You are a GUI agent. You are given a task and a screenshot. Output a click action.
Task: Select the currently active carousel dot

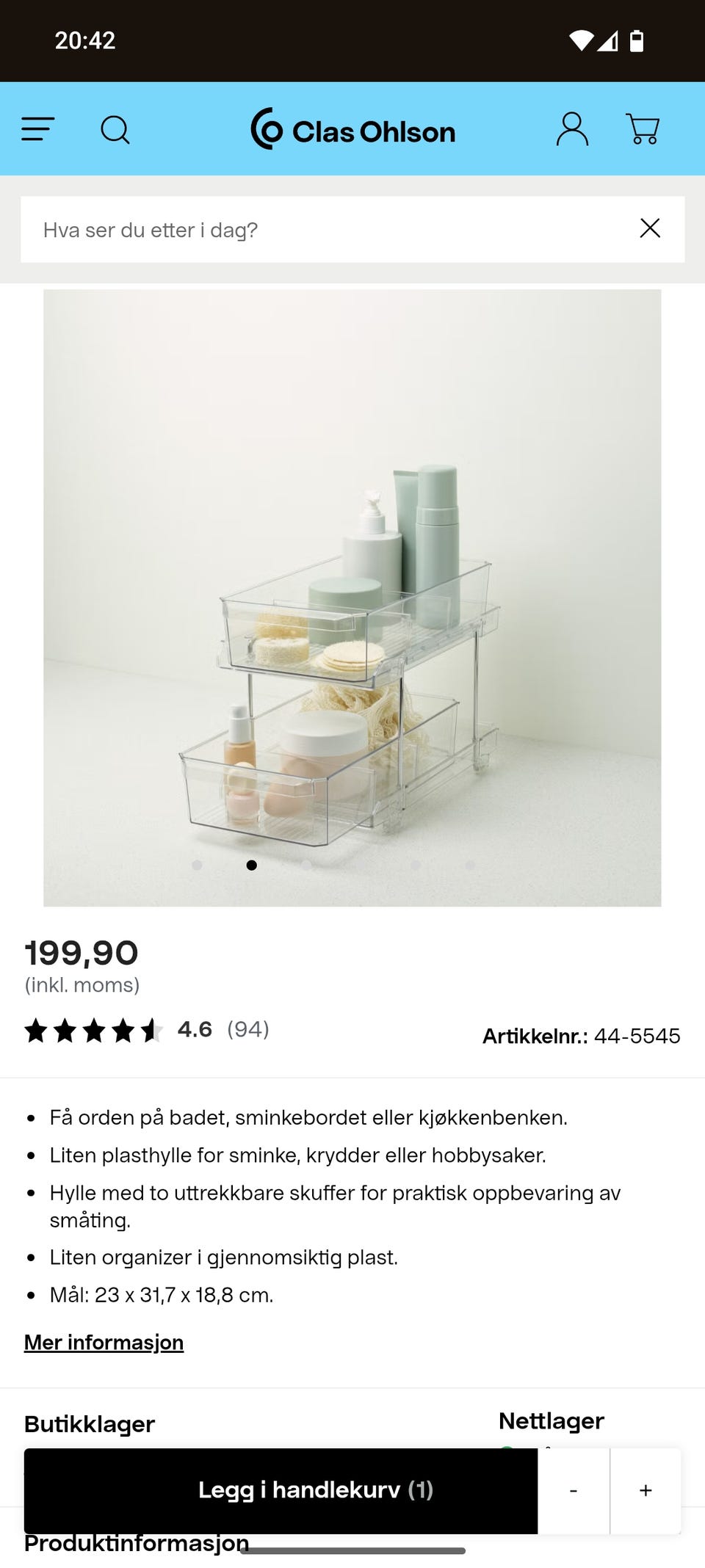[x=251, y=865]
